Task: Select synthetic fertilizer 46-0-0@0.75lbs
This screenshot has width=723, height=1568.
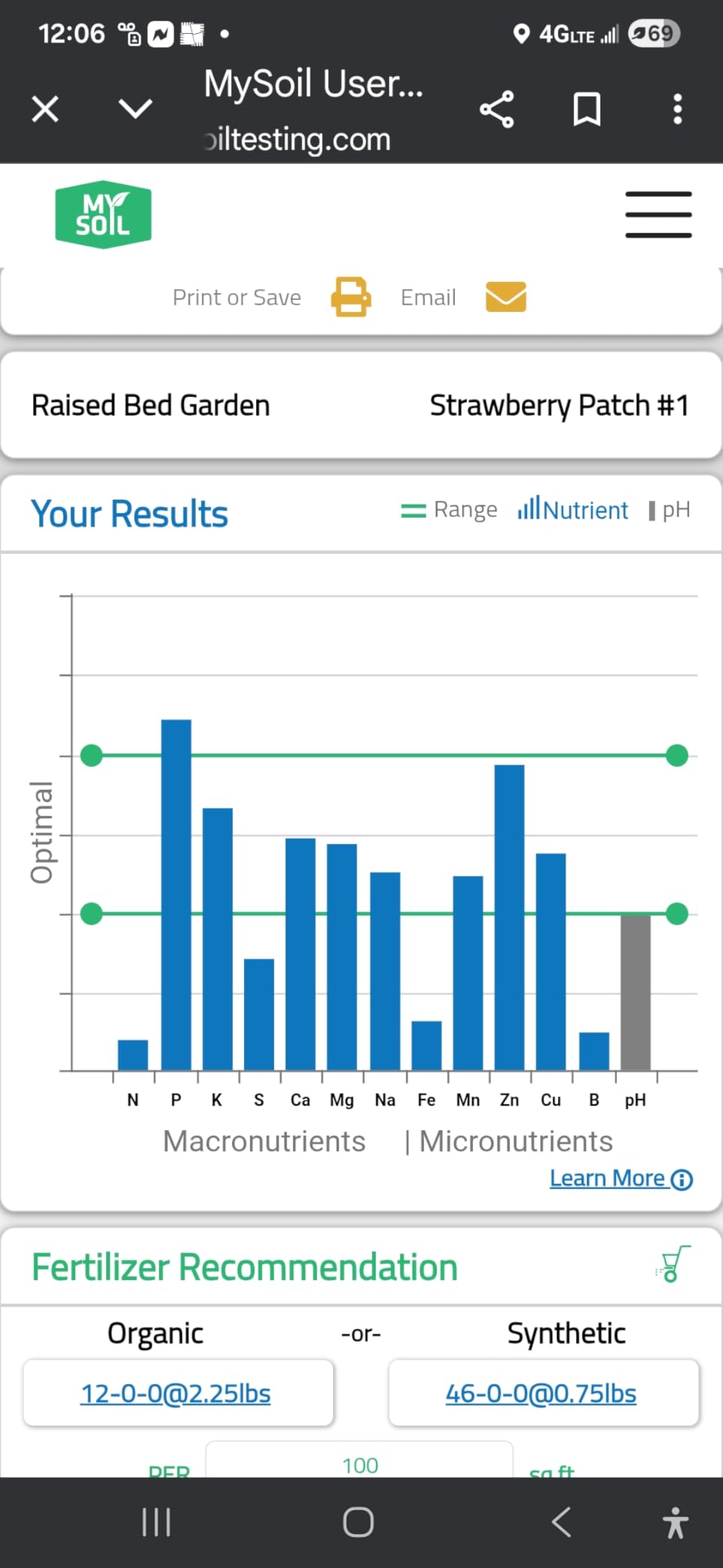Action: click(x=541, y=1394)
